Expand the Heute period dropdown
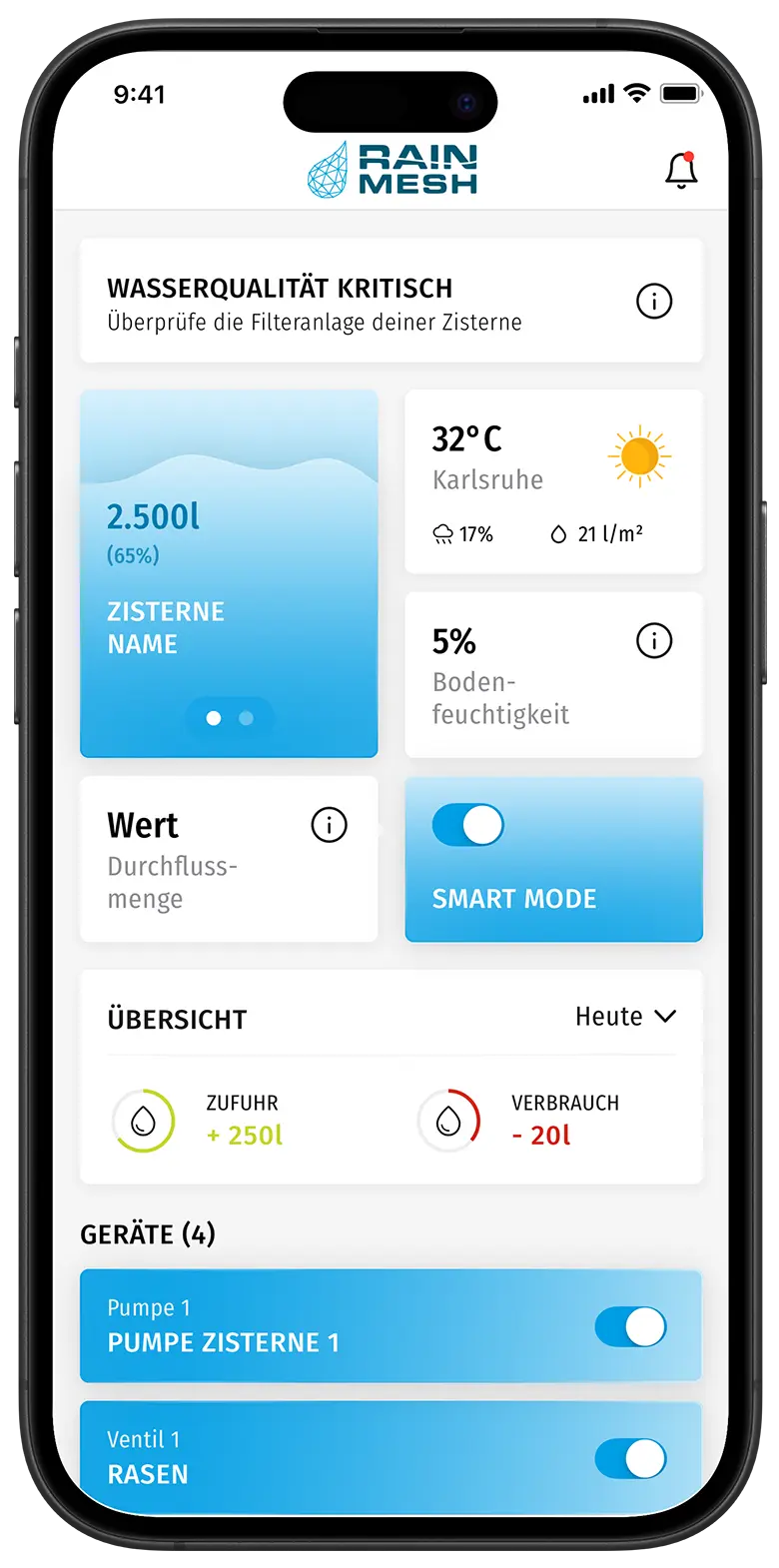This screenshot has width=779, height=1568. point(626,1017)
